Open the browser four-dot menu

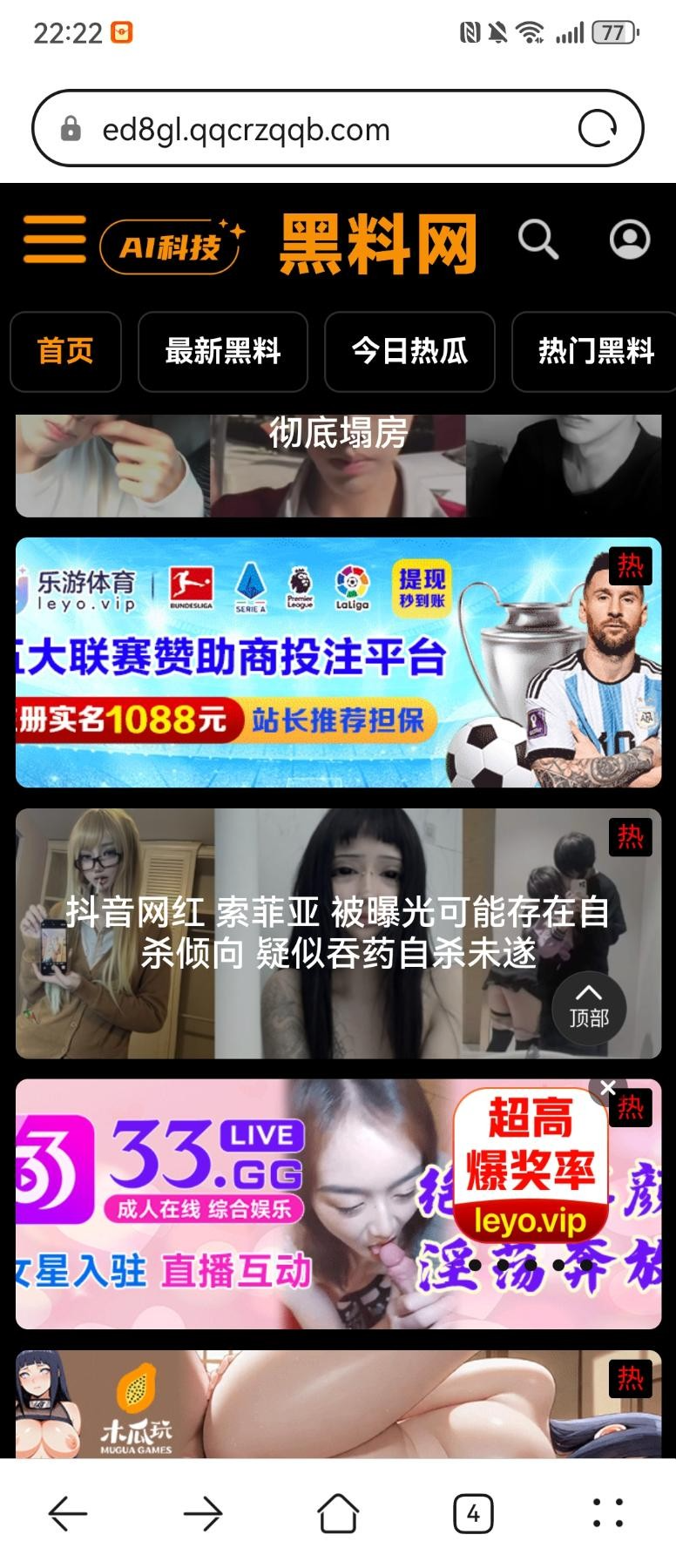[x=607, y=1513]
